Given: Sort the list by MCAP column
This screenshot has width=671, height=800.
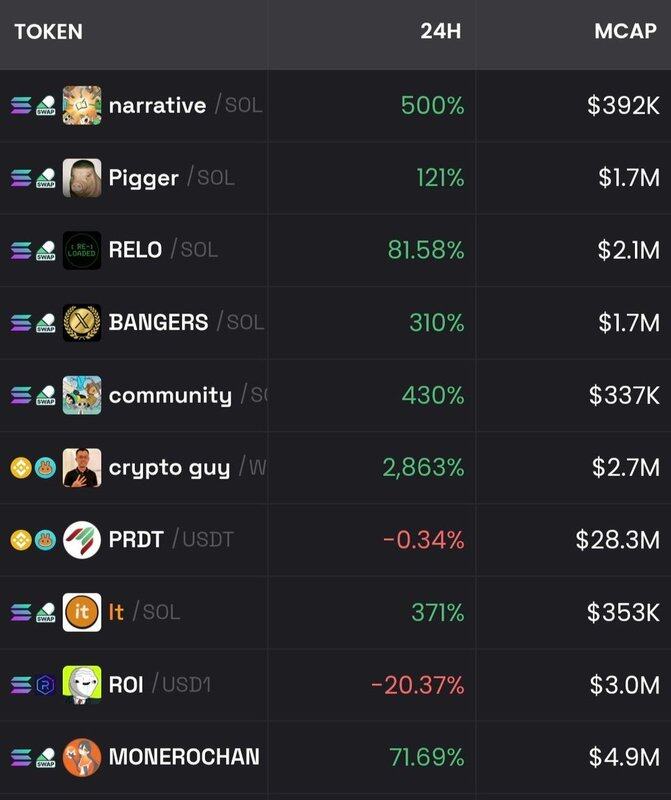Looking at the screenshot, I should click(625, 31).
